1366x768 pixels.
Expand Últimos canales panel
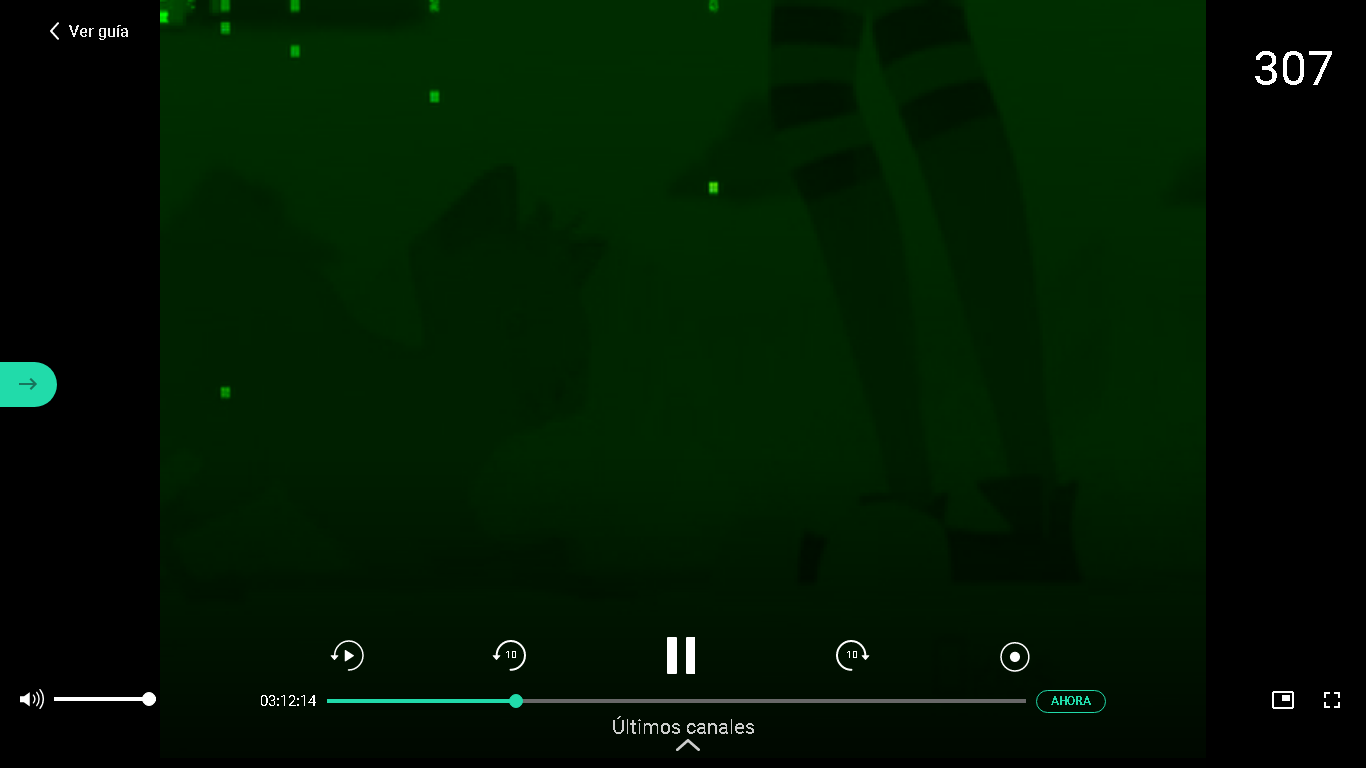(x=686, y=735)
